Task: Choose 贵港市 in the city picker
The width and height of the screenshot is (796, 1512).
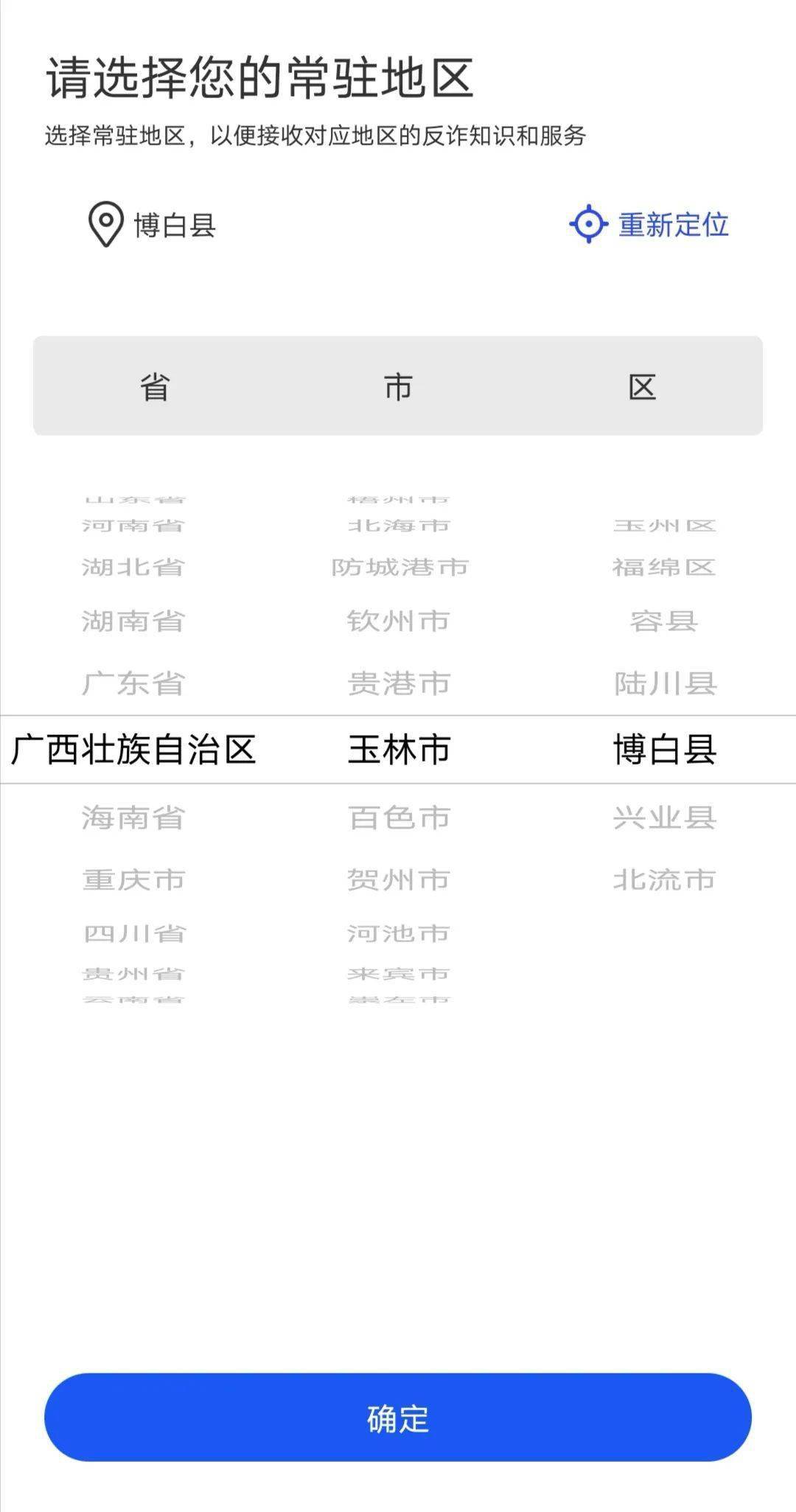Action: pos(399,683)
